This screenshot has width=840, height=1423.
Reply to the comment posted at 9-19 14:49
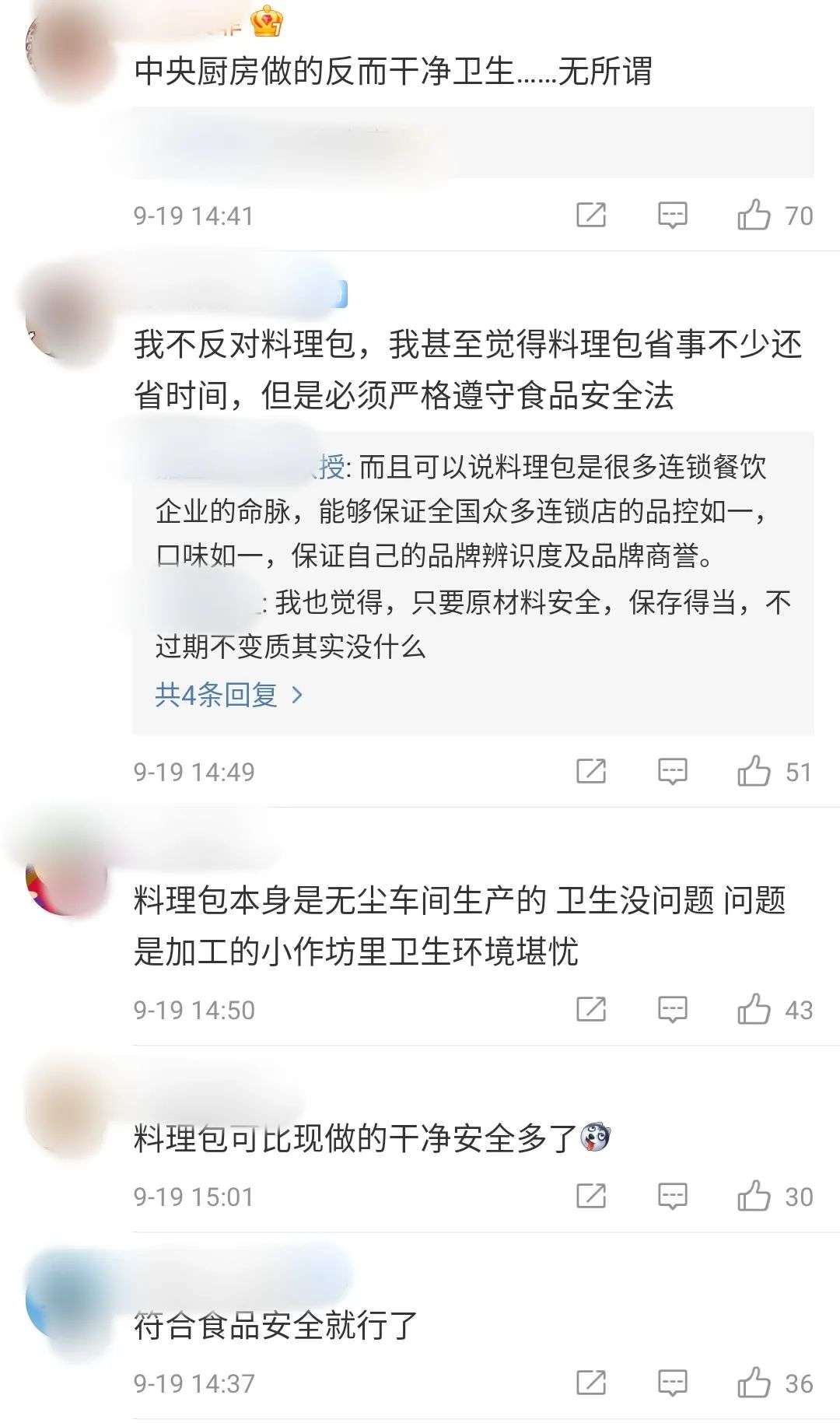(x=673, y=771)
